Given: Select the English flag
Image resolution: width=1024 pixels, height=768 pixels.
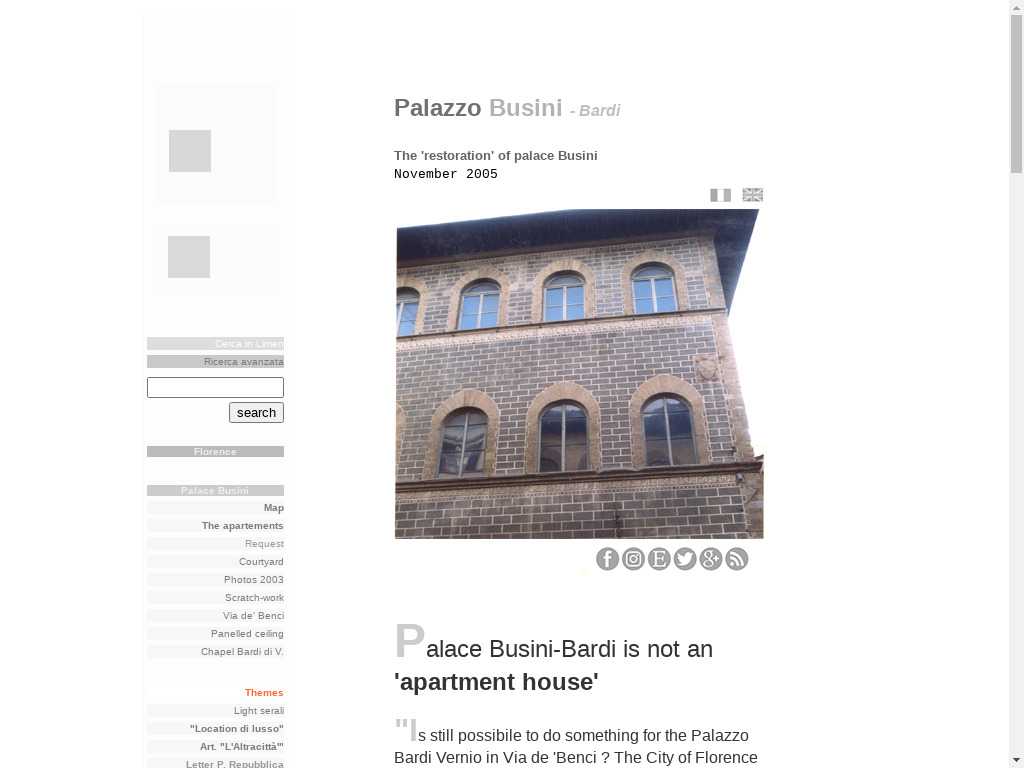Looking at the screenshot, I should point(752,195).
